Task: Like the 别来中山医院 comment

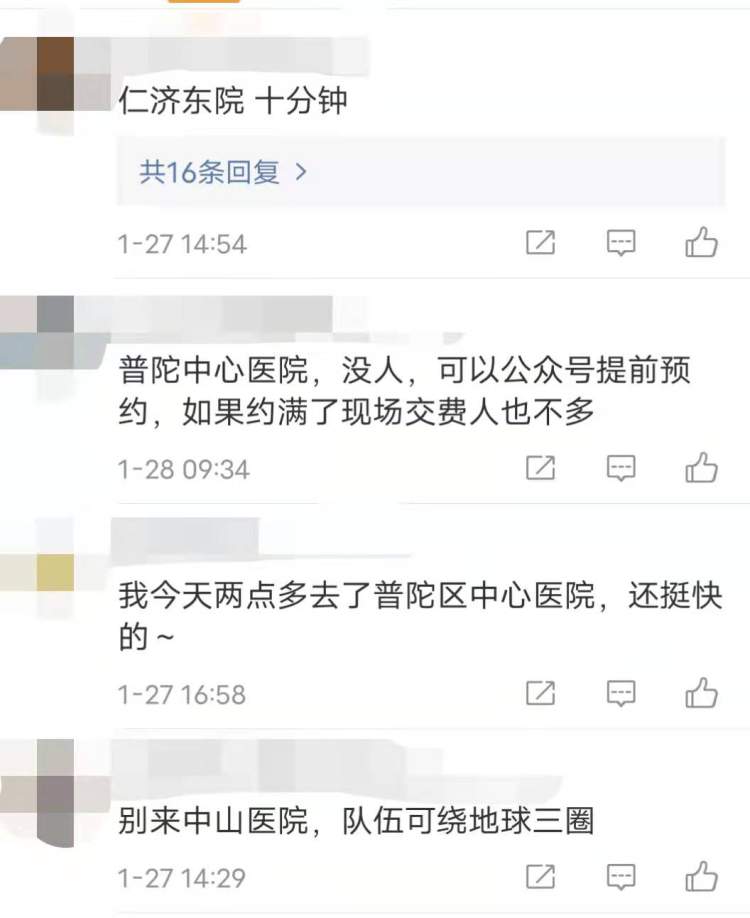Action: [702, 876]
